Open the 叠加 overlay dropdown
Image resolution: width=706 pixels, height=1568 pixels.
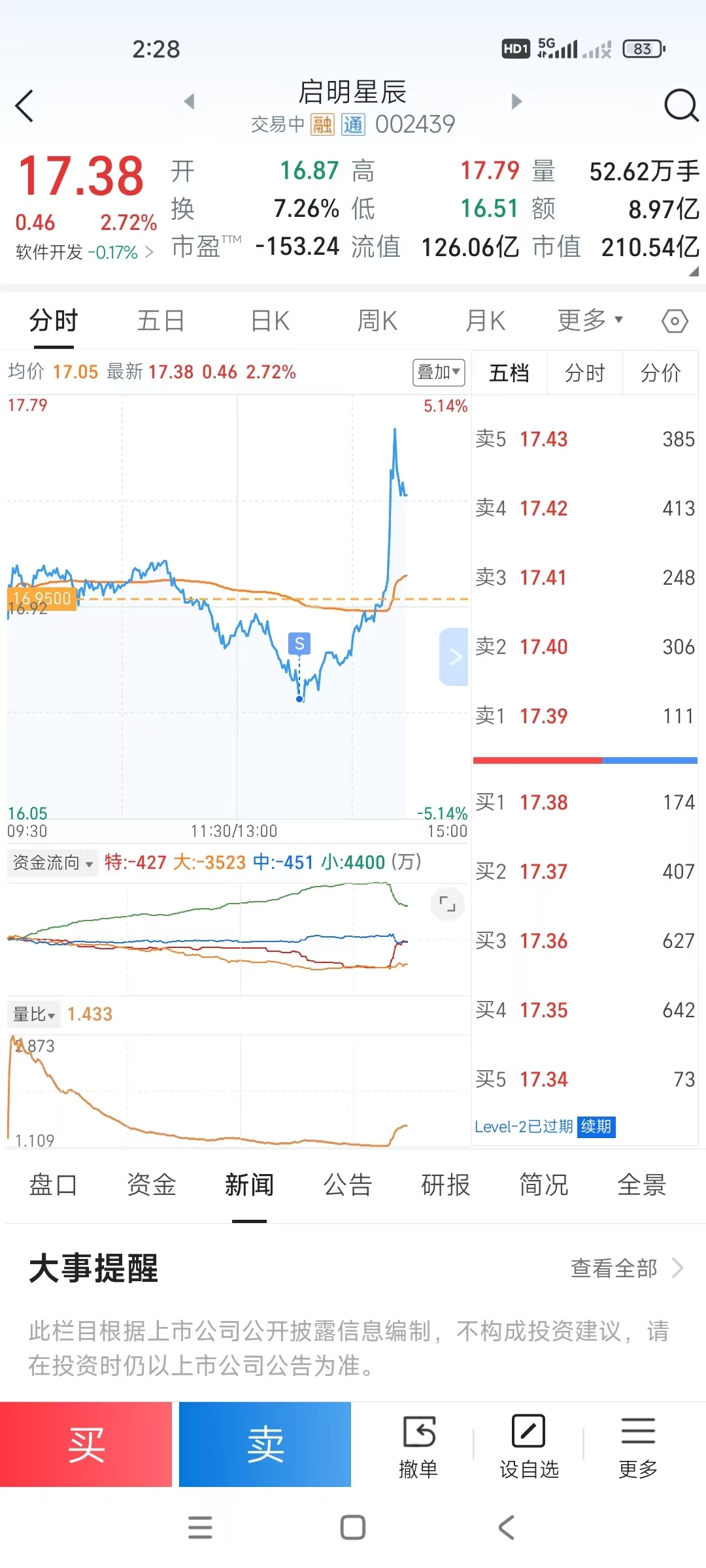(439, 372)
